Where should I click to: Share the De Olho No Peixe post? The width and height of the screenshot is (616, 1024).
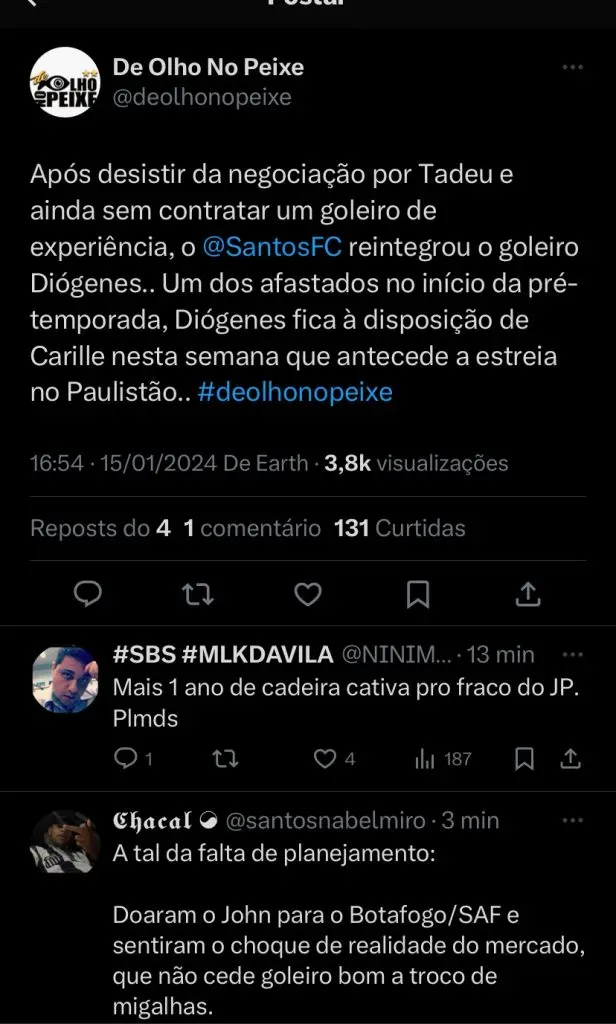(528, 594)
